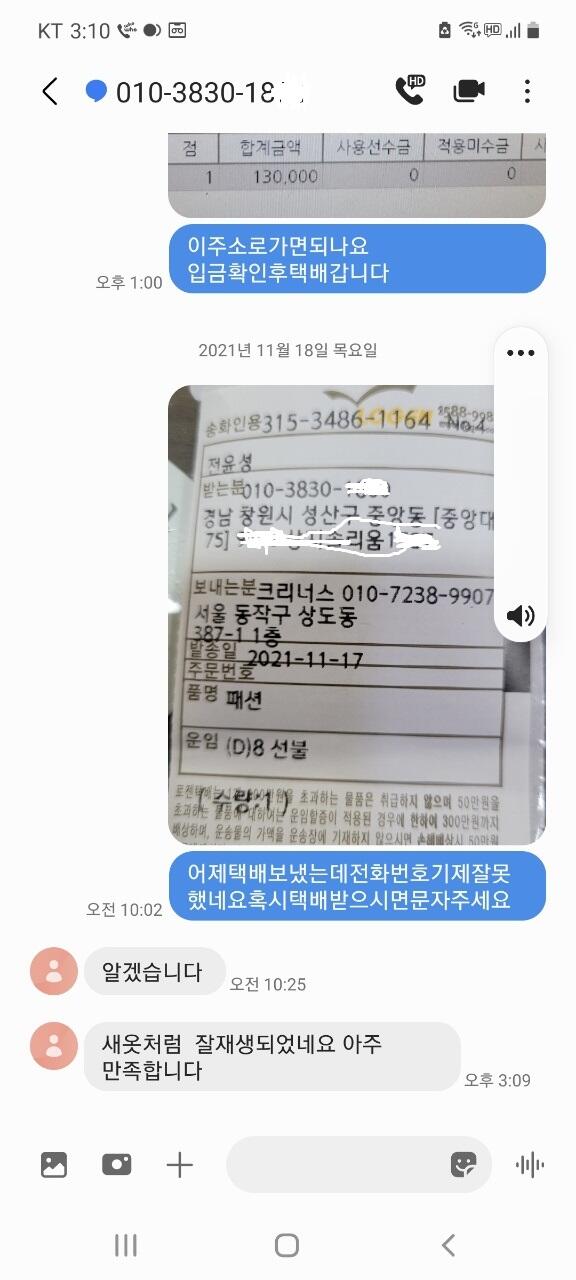Go to the home screen

(287, 1245)
